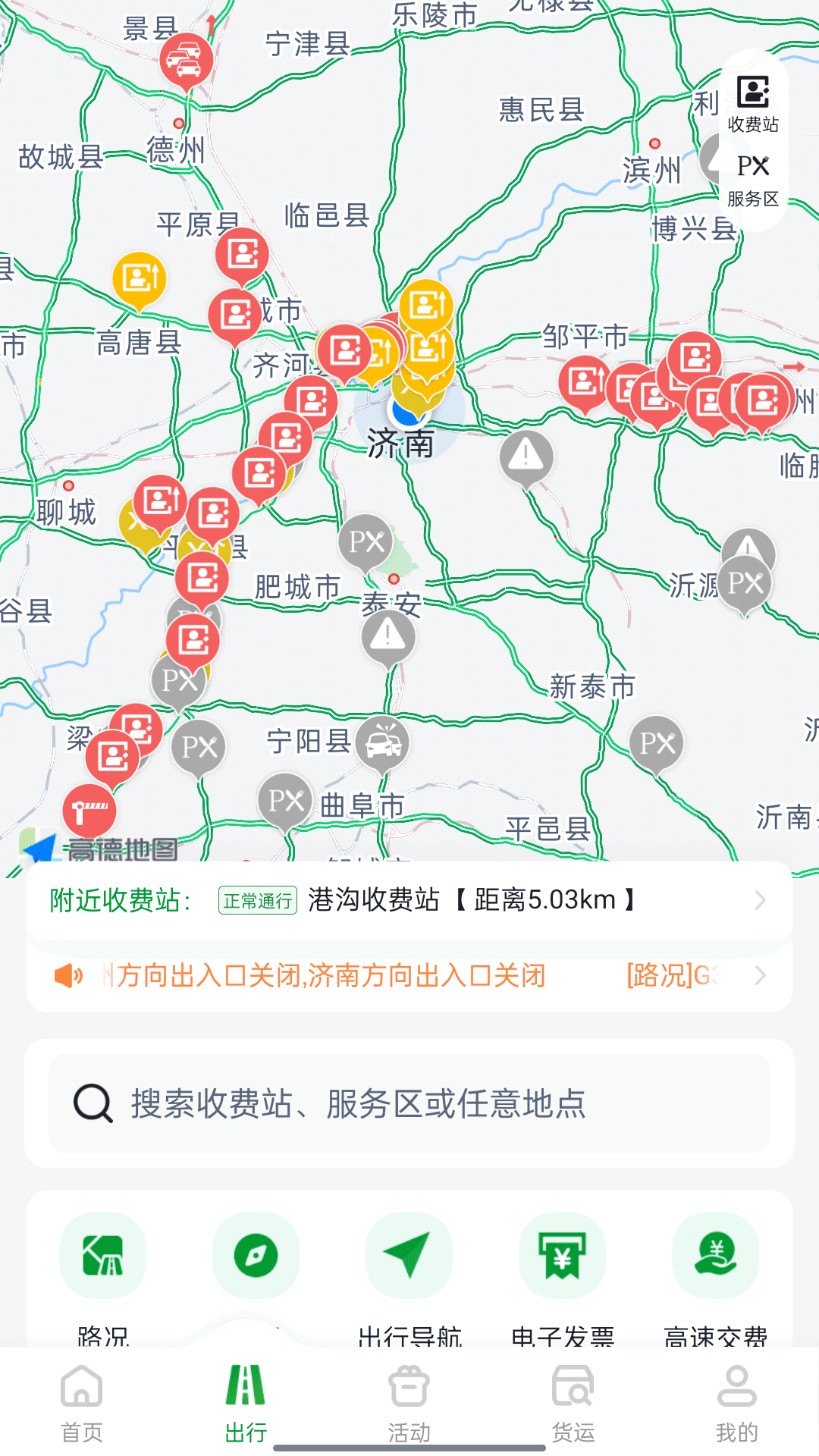Click the accident car icon near 宁阳县
Image resolution: width=819 pixels, height=1456 pixels.
coord(383,739)
